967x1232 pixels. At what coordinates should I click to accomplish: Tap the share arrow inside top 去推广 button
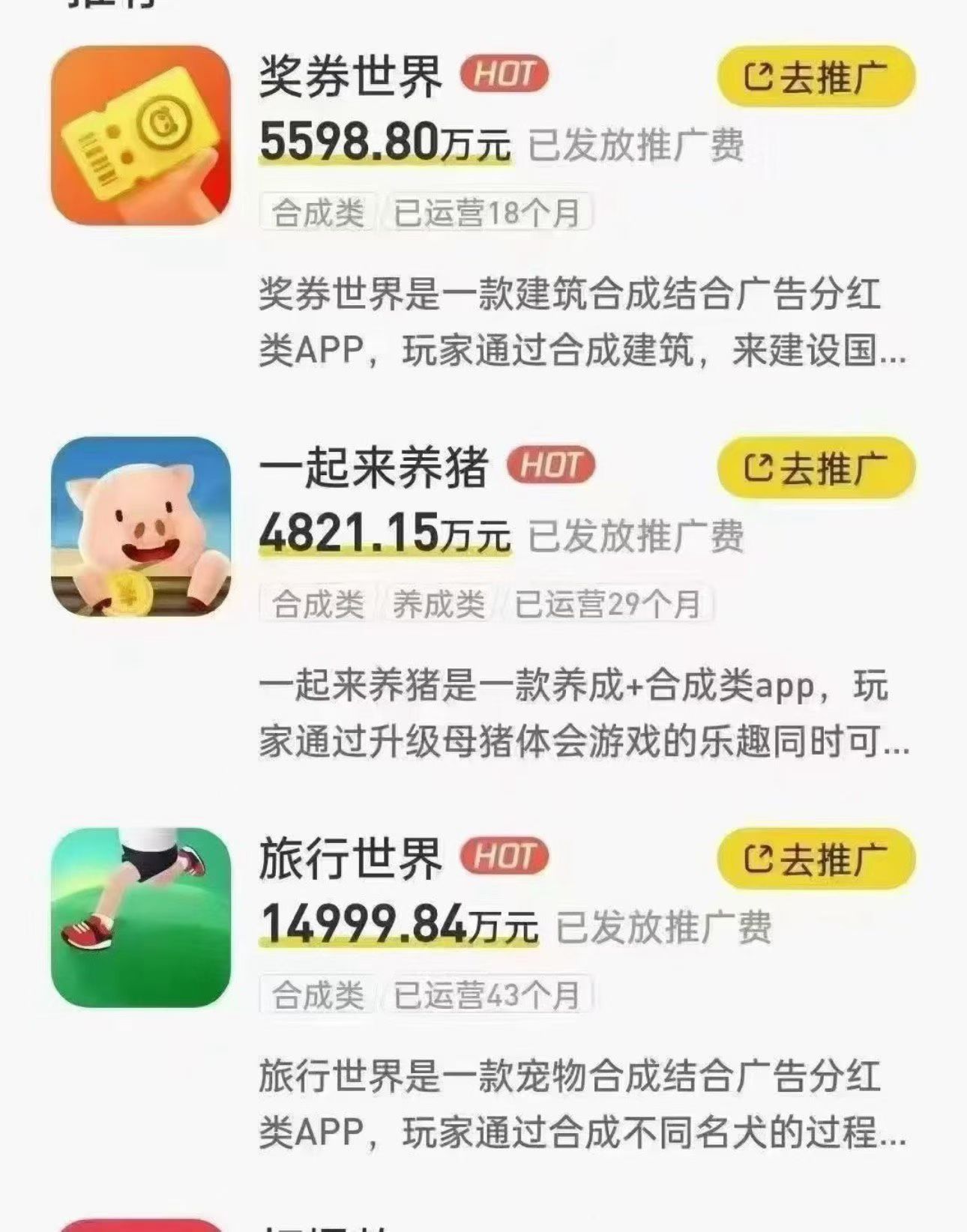tap(759, 75)
